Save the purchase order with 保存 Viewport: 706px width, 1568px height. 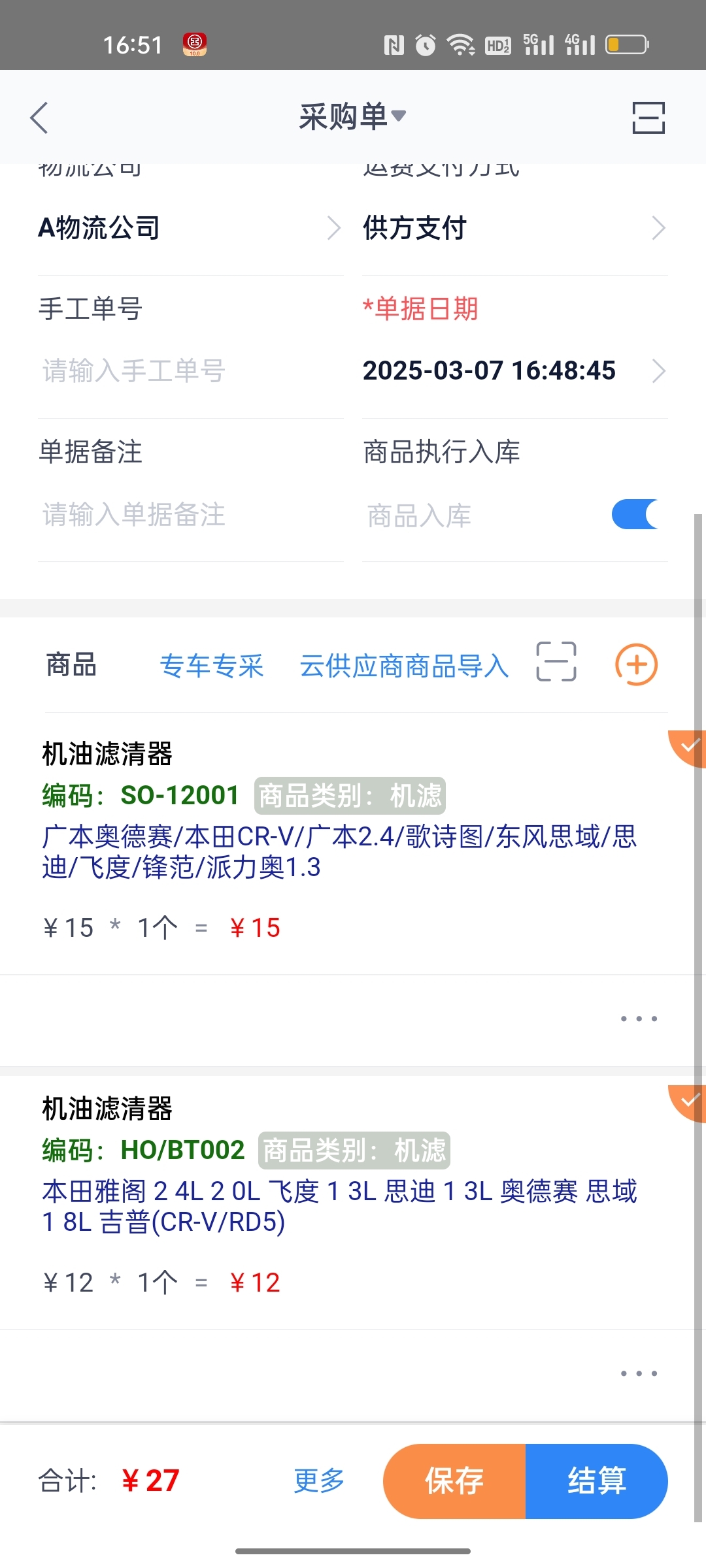point(455,1480)
